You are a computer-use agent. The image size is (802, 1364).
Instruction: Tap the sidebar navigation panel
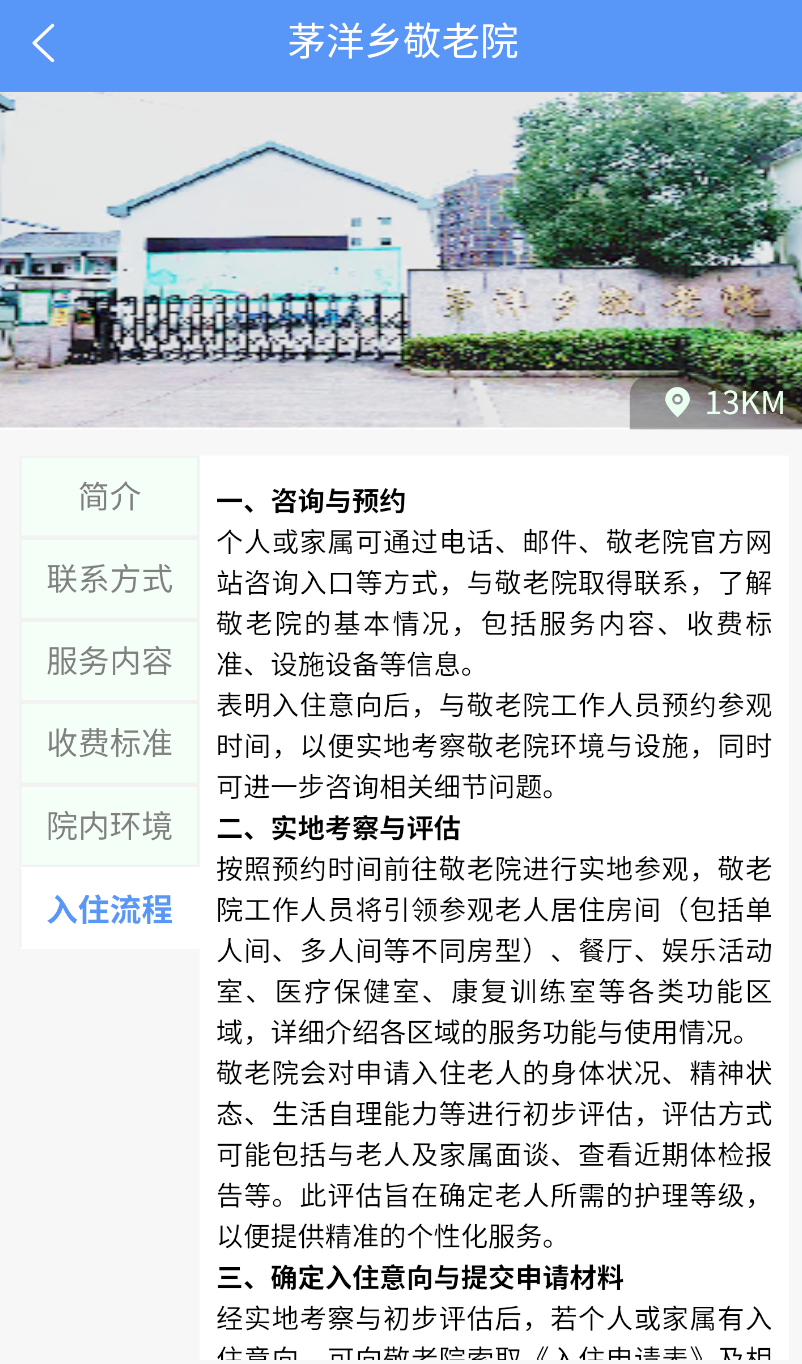tap(108, 700)
